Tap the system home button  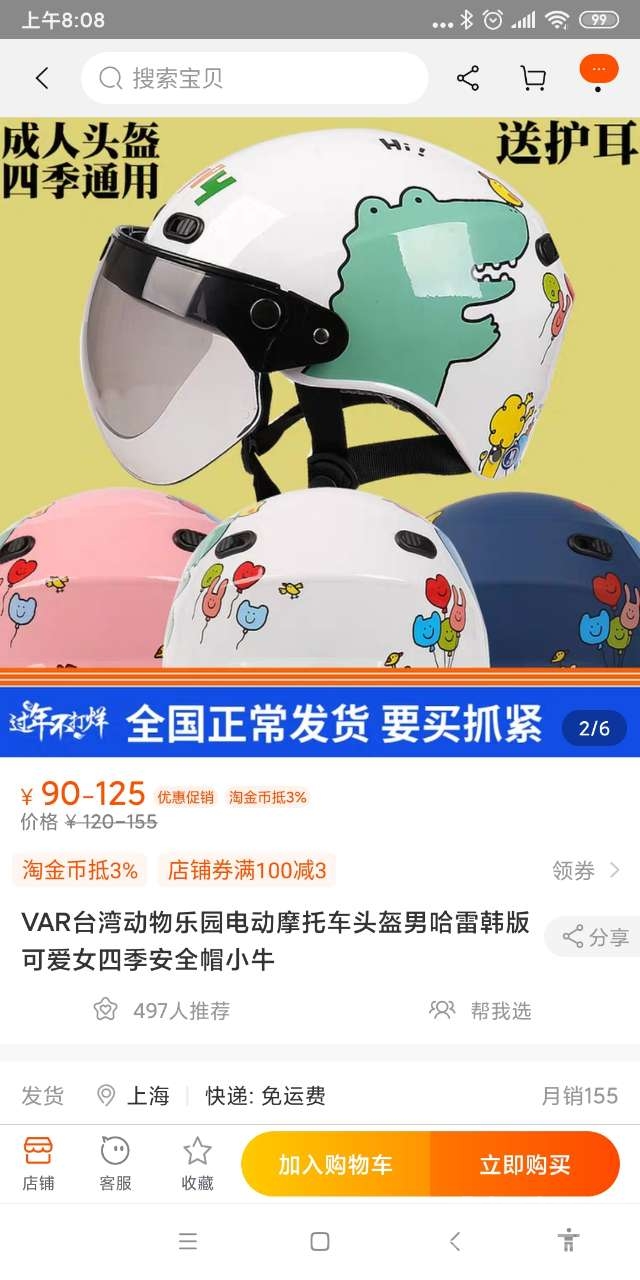point(320,1241)
